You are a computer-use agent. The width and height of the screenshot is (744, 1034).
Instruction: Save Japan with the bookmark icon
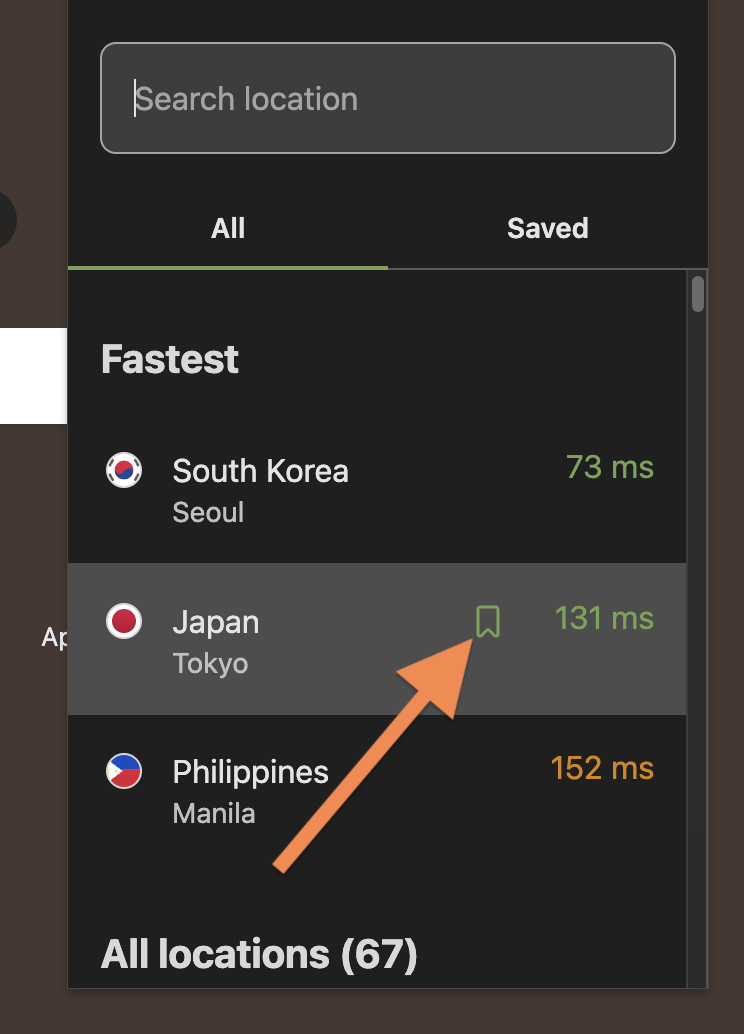click(x=488, y=621)
